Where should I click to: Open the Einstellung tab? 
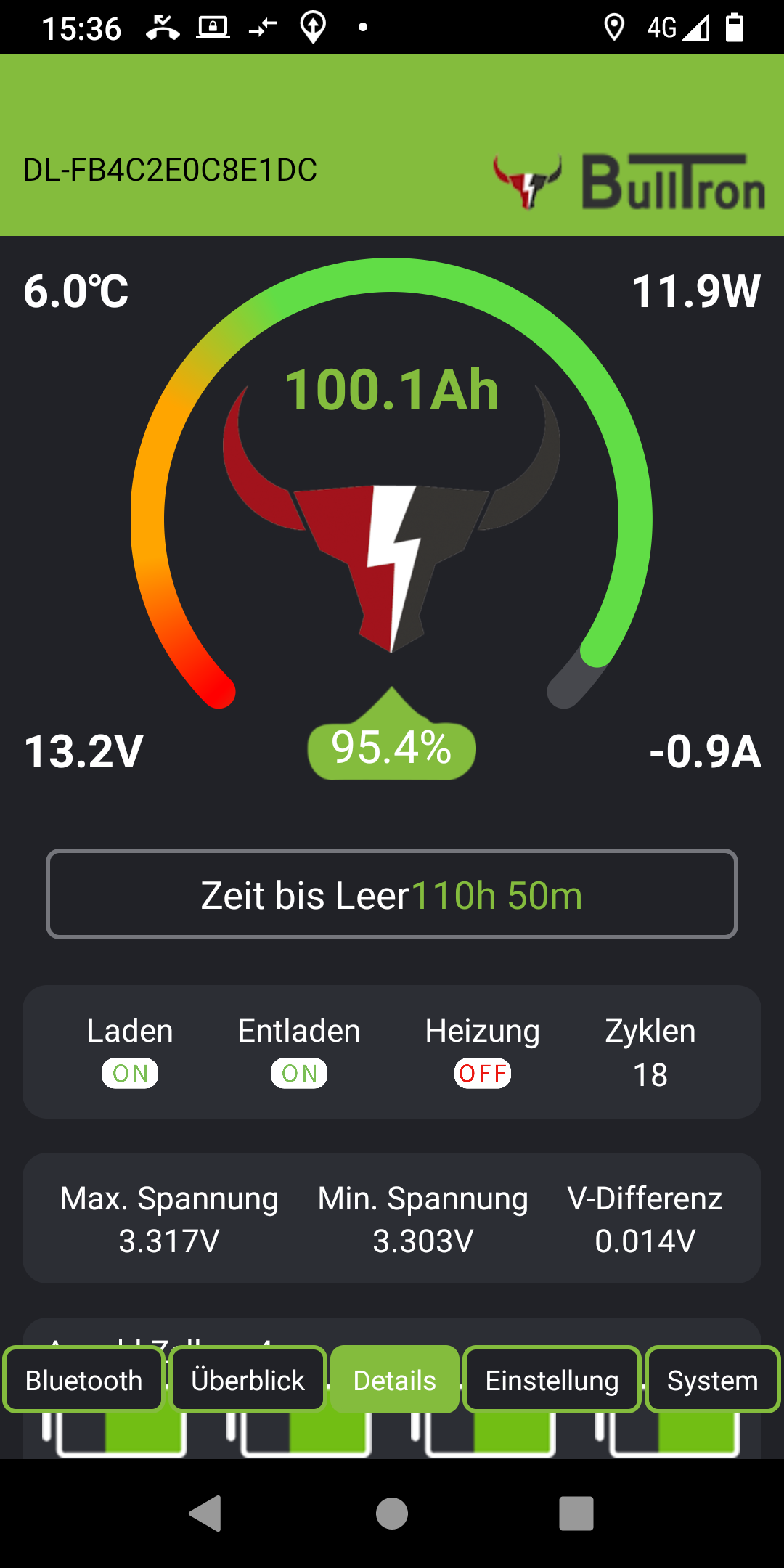[552, 1379]
